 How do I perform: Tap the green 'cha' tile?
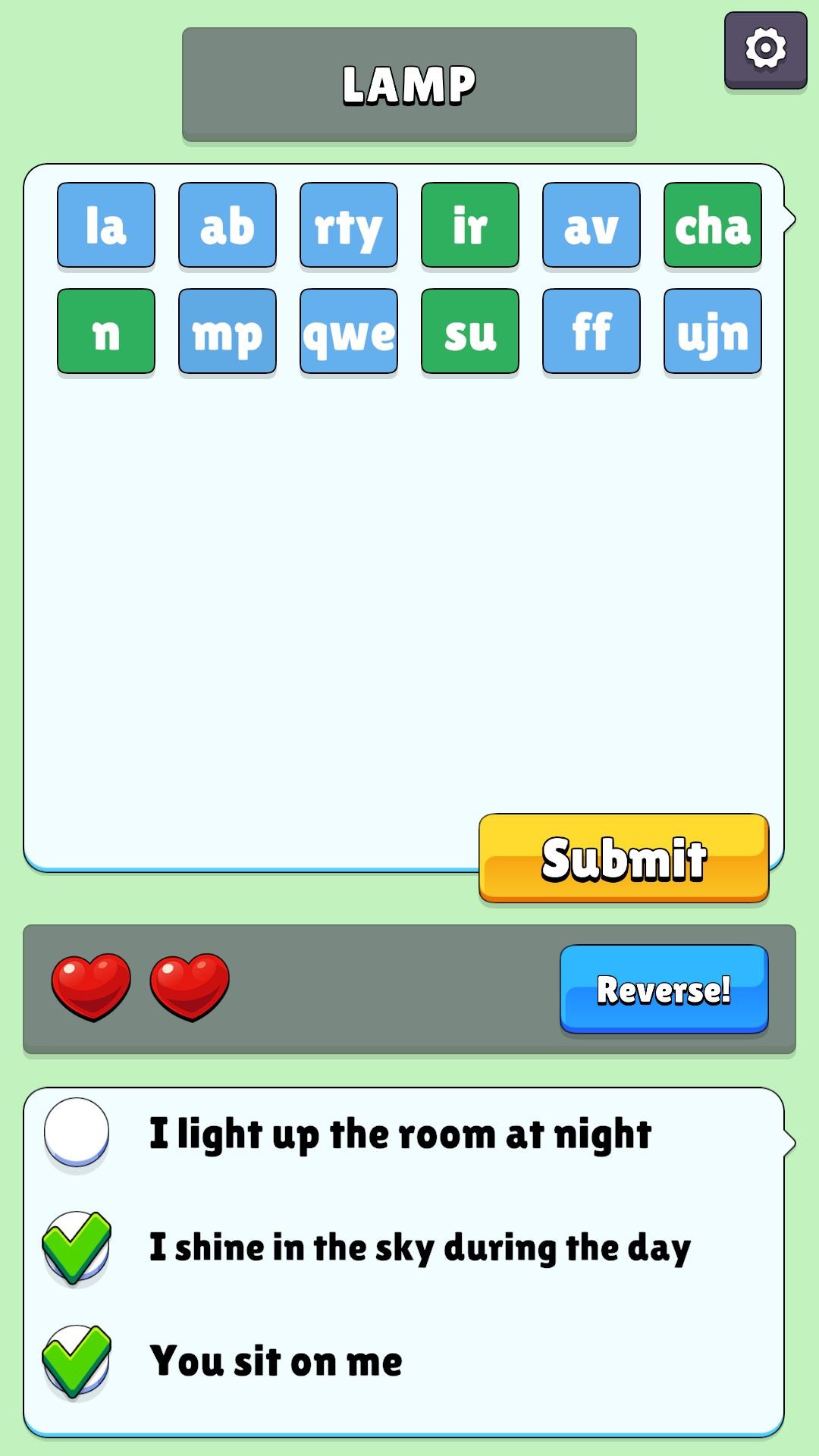pos(713,225)
